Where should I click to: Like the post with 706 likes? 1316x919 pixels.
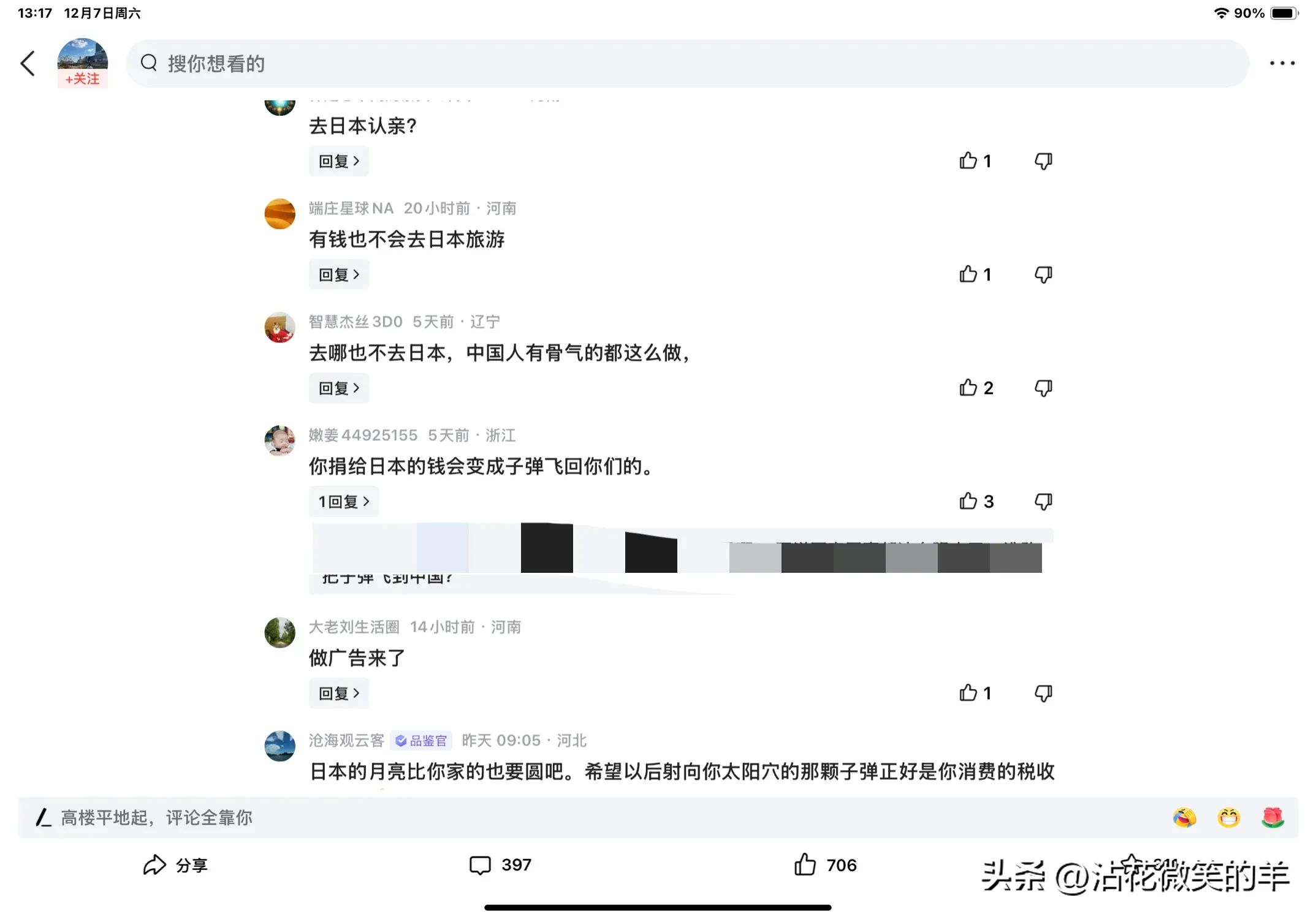point(805,864)
